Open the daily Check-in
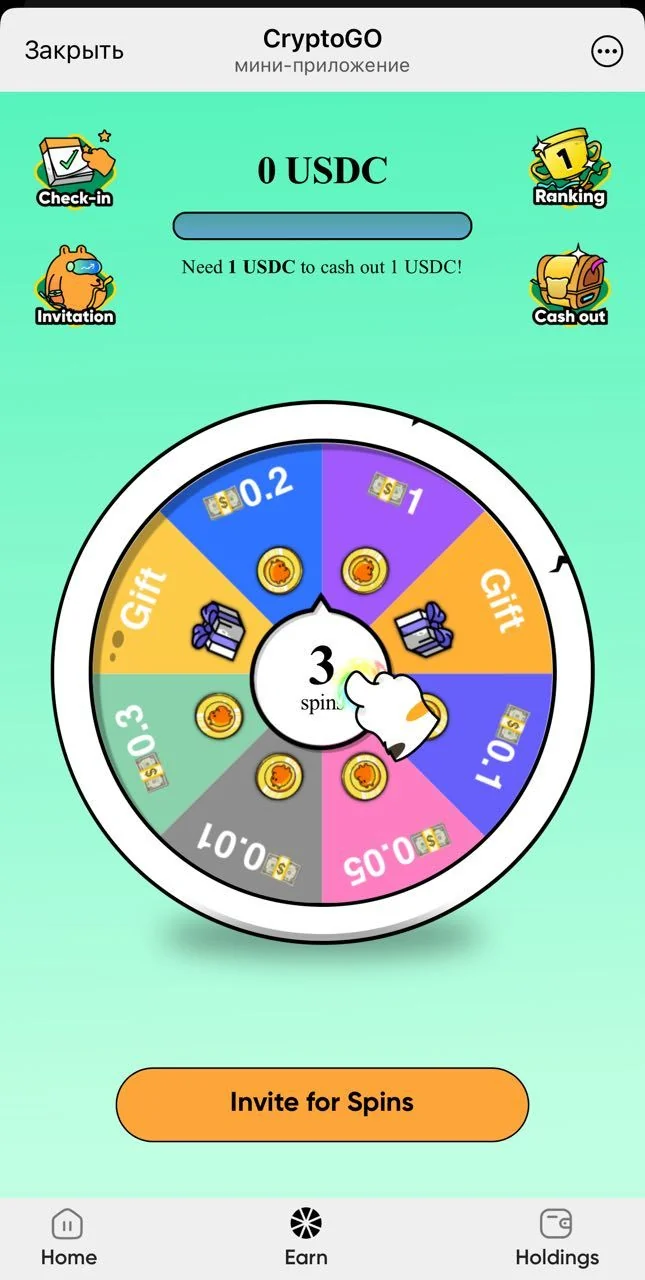Viewport: 645px width, 1280px height. click(75, 169)
